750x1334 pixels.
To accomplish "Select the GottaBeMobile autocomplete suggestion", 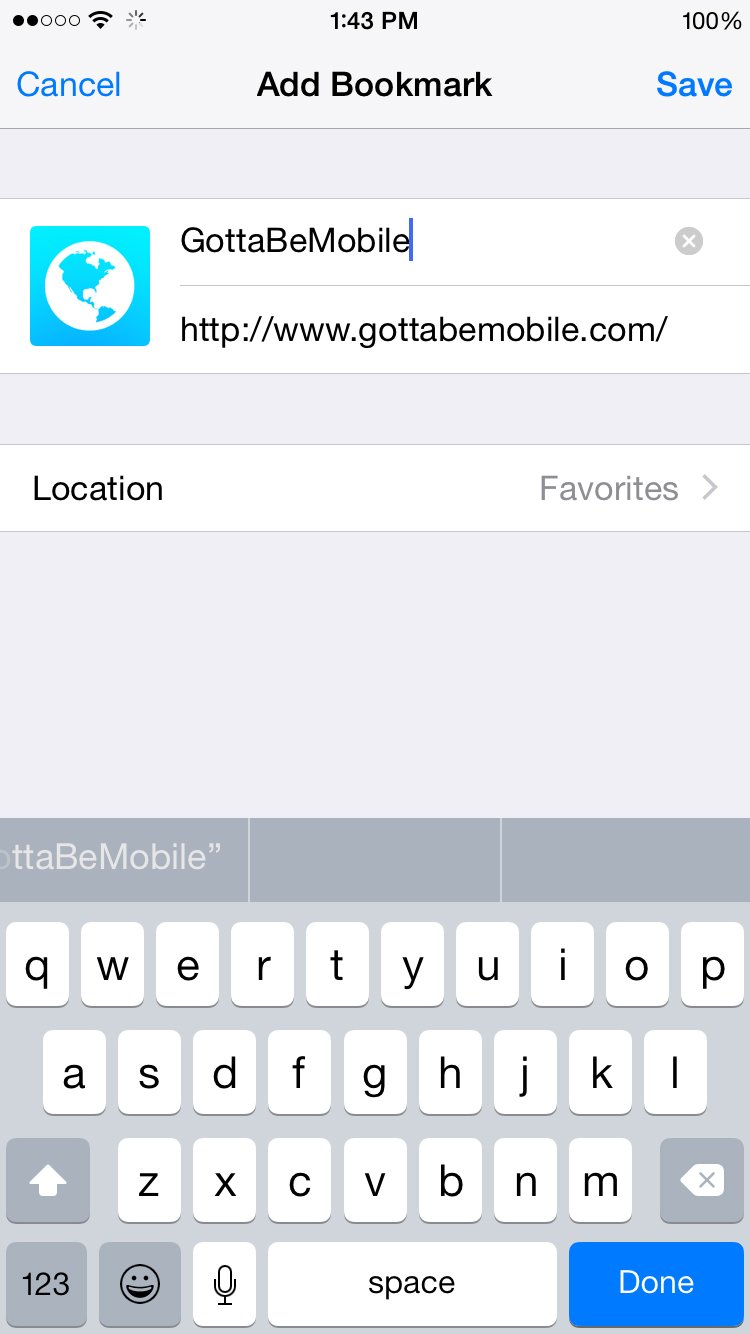I will [120, 859].
